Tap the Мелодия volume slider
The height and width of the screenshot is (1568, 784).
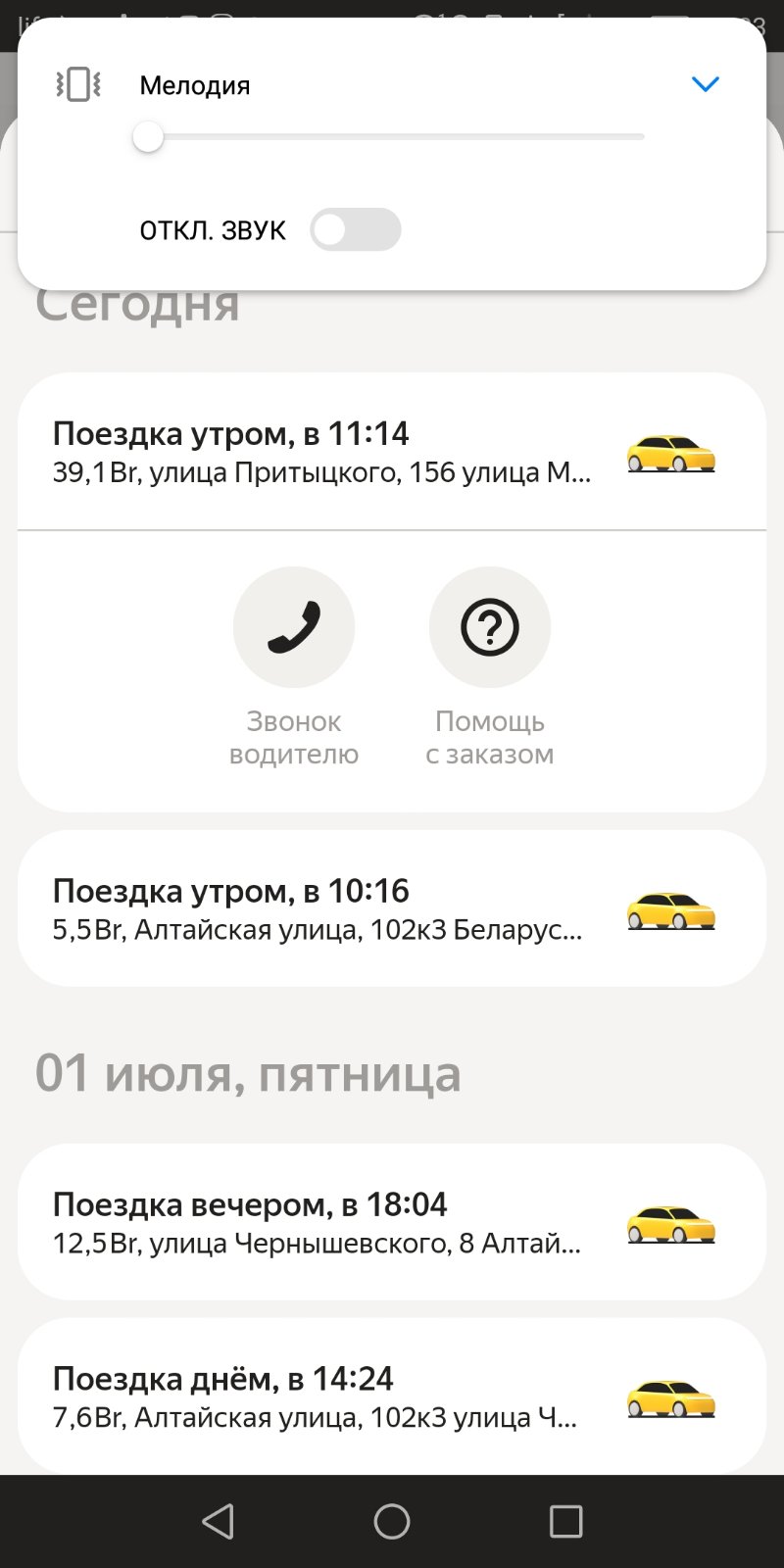[x=392, y=137]
